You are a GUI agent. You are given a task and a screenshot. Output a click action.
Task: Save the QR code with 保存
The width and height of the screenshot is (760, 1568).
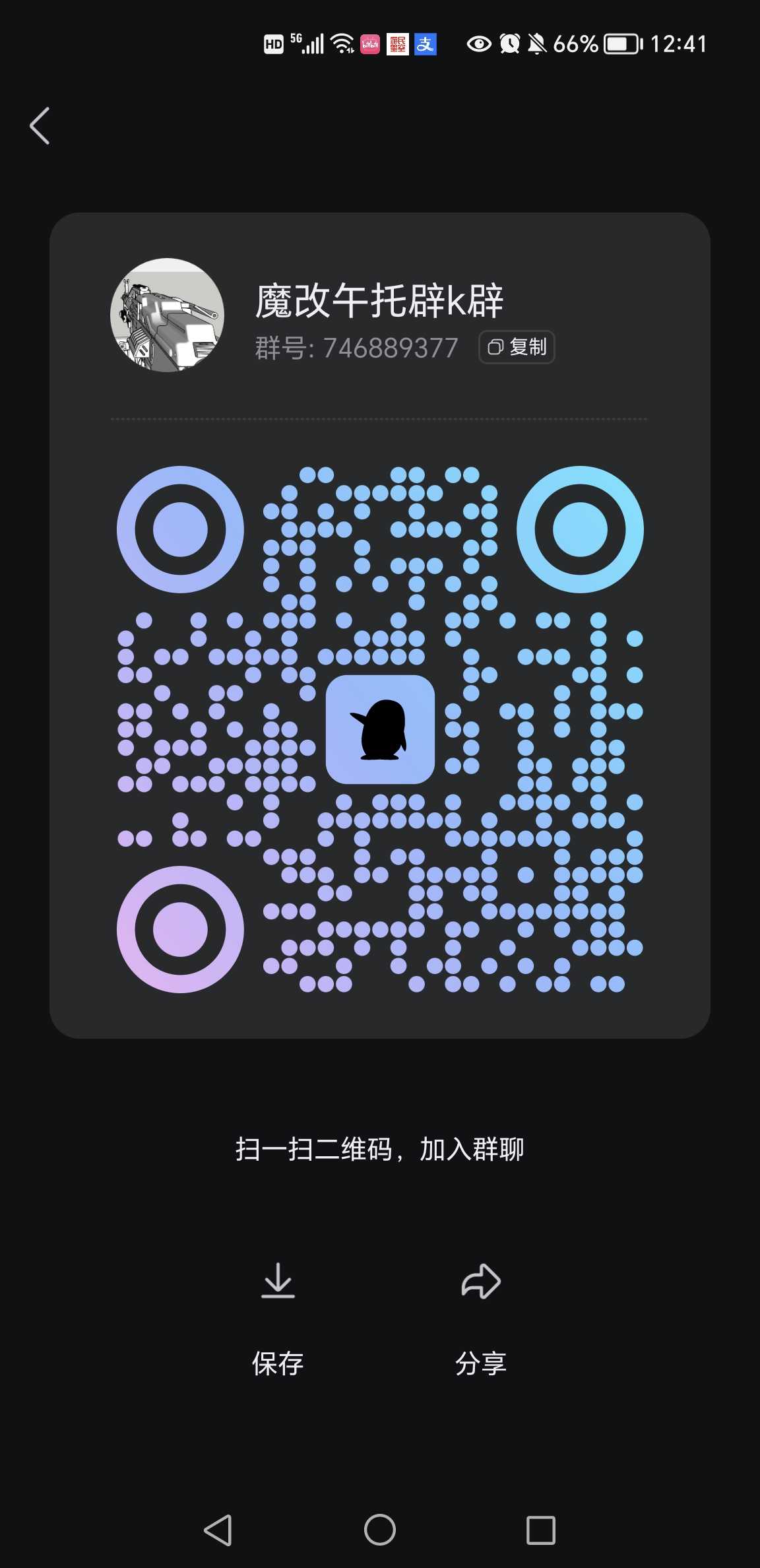(278, 1317)
